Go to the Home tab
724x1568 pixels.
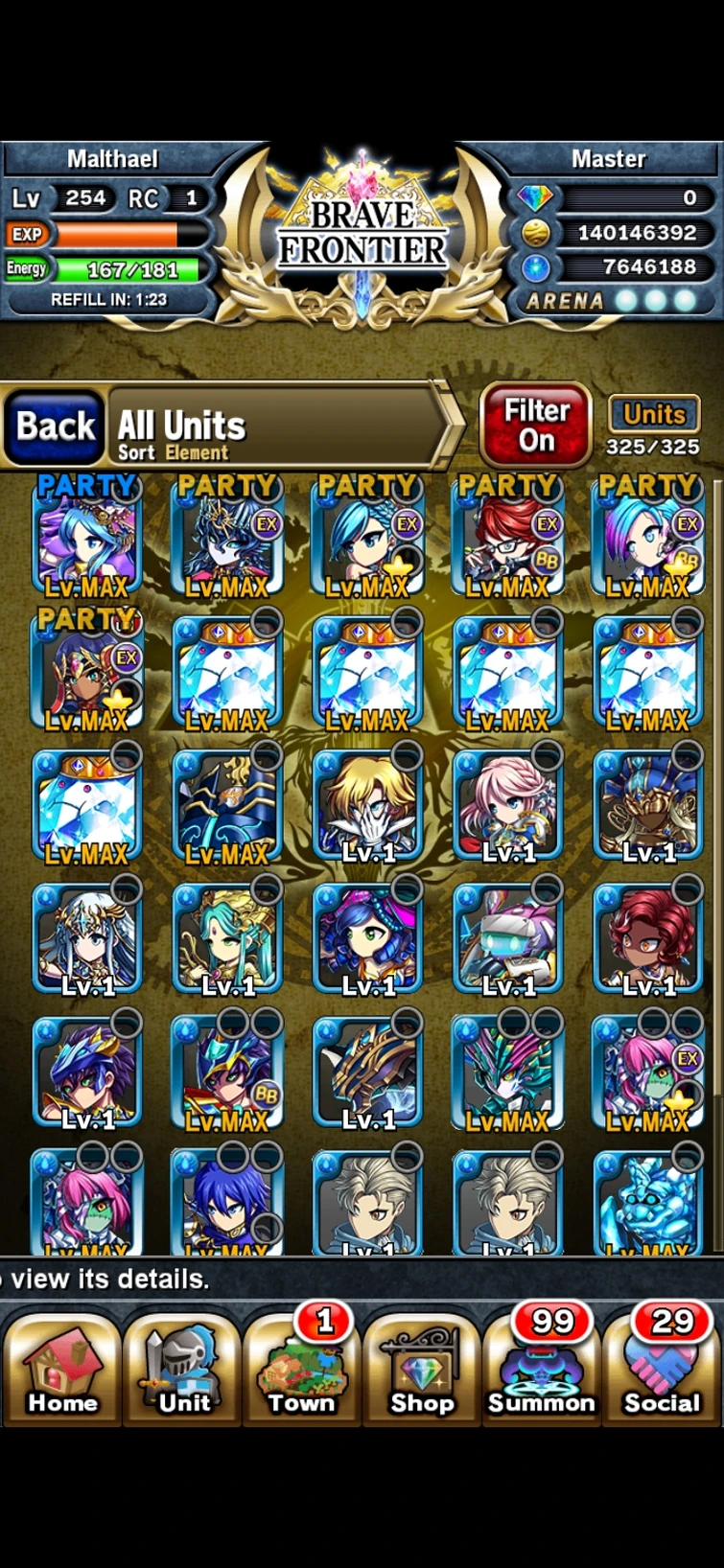point(61,1370)
